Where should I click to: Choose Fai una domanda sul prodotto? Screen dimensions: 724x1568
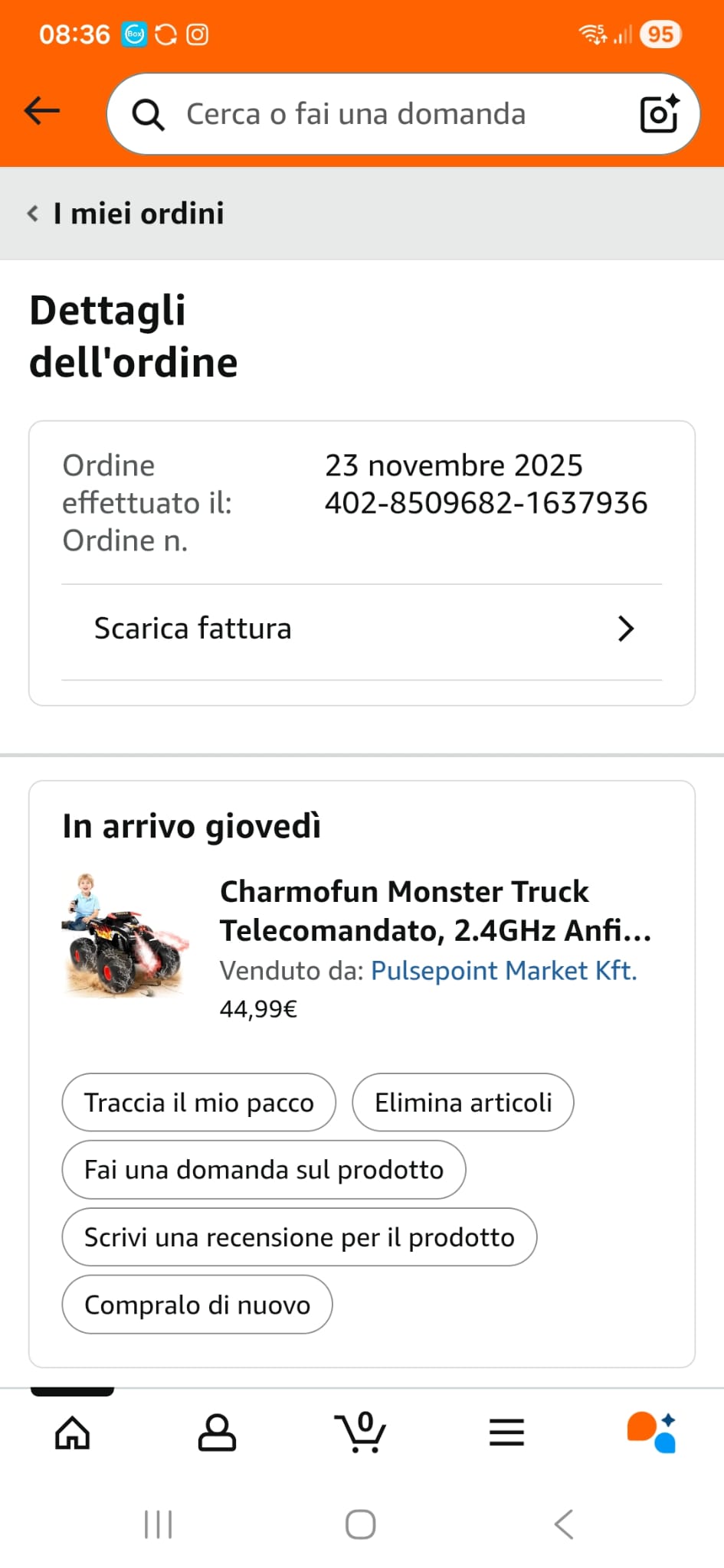coord(264,1170)
